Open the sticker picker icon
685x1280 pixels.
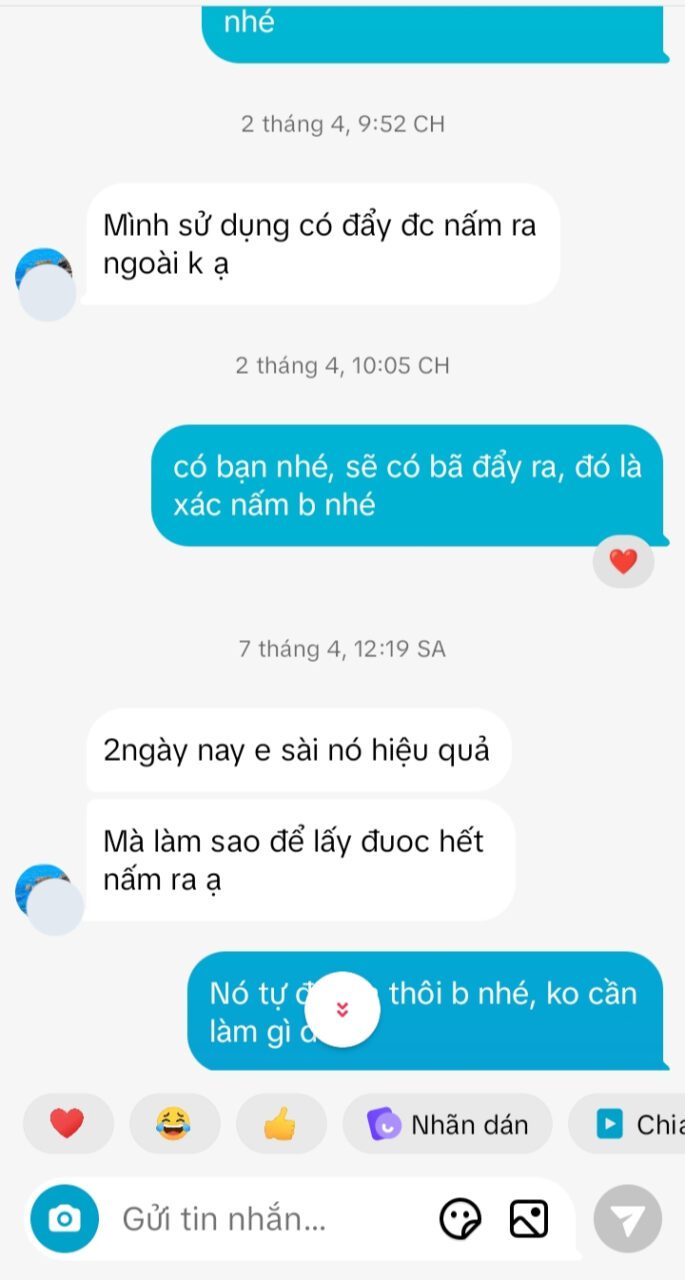460,1219
